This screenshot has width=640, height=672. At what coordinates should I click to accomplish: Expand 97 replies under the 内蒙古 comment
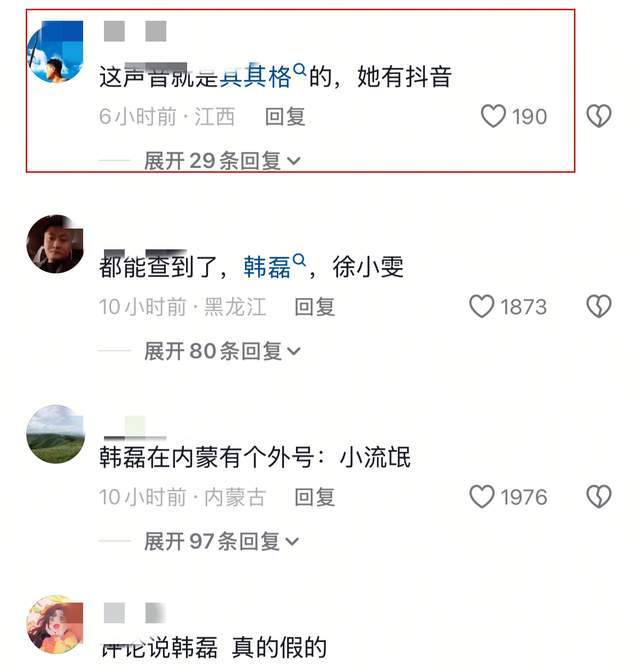tap(222, 541)
